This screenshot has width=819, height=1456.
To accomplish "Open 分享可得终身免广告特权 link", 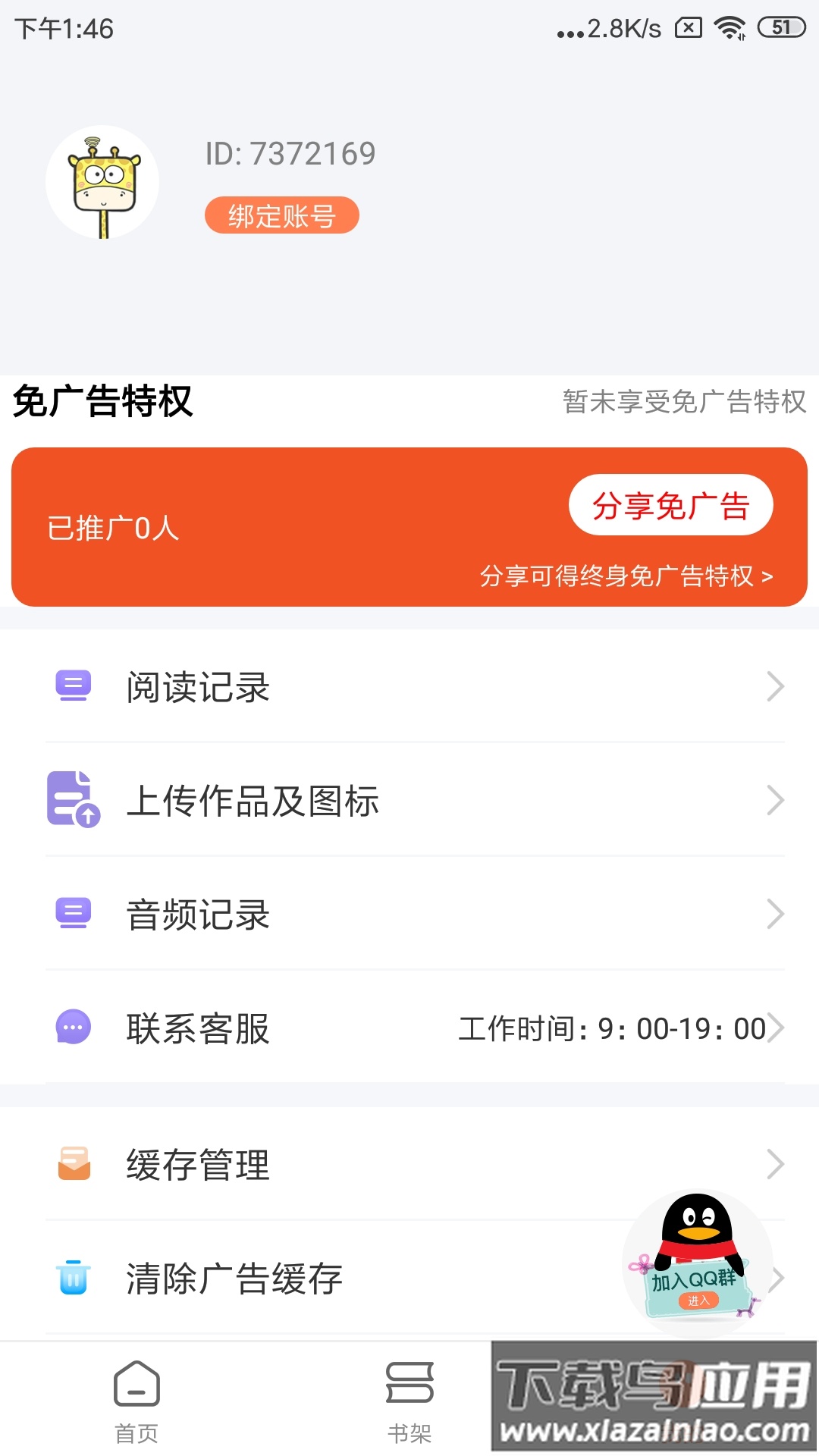I will click(626, 578).
